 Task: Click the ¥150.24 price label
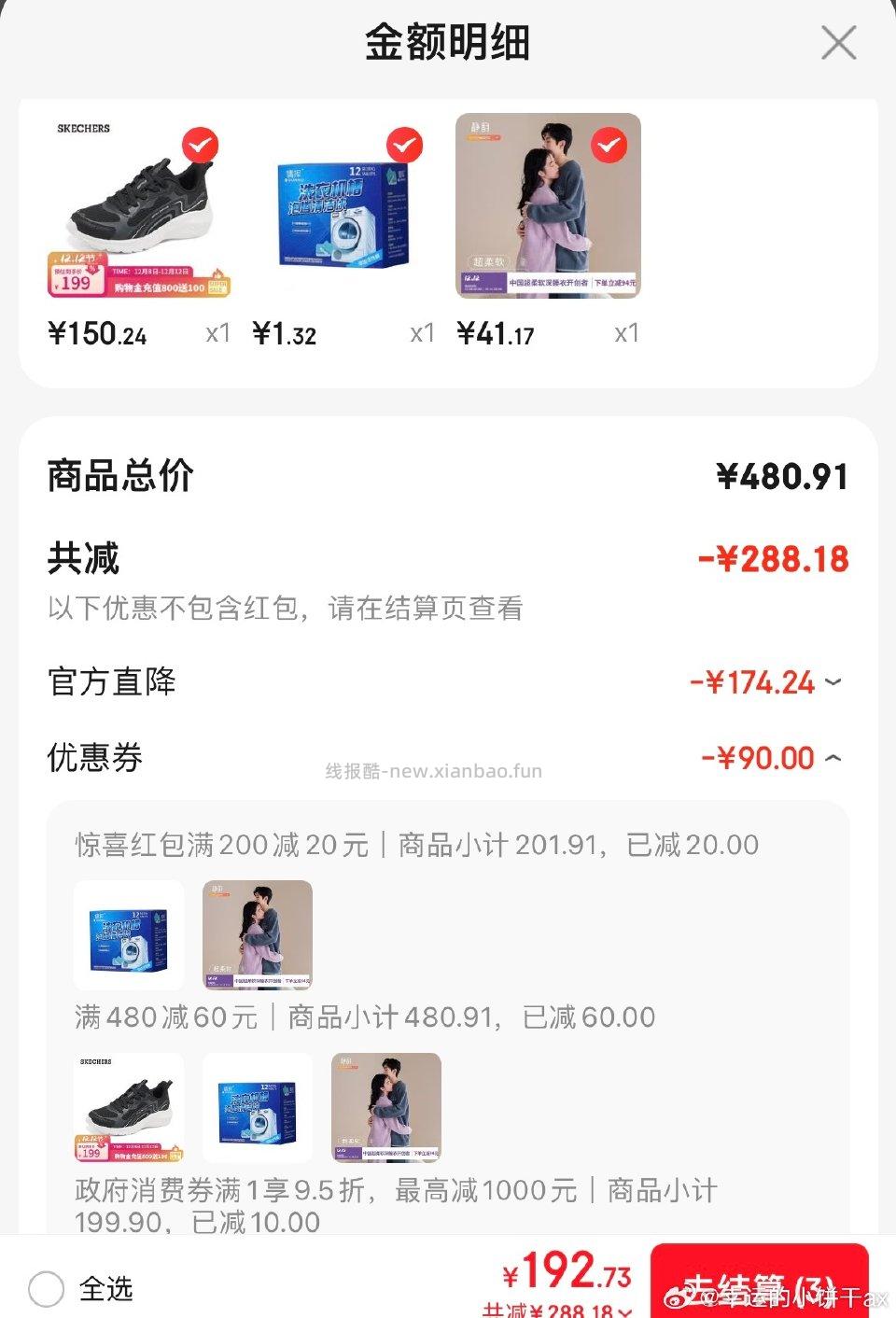pos(96,332)
